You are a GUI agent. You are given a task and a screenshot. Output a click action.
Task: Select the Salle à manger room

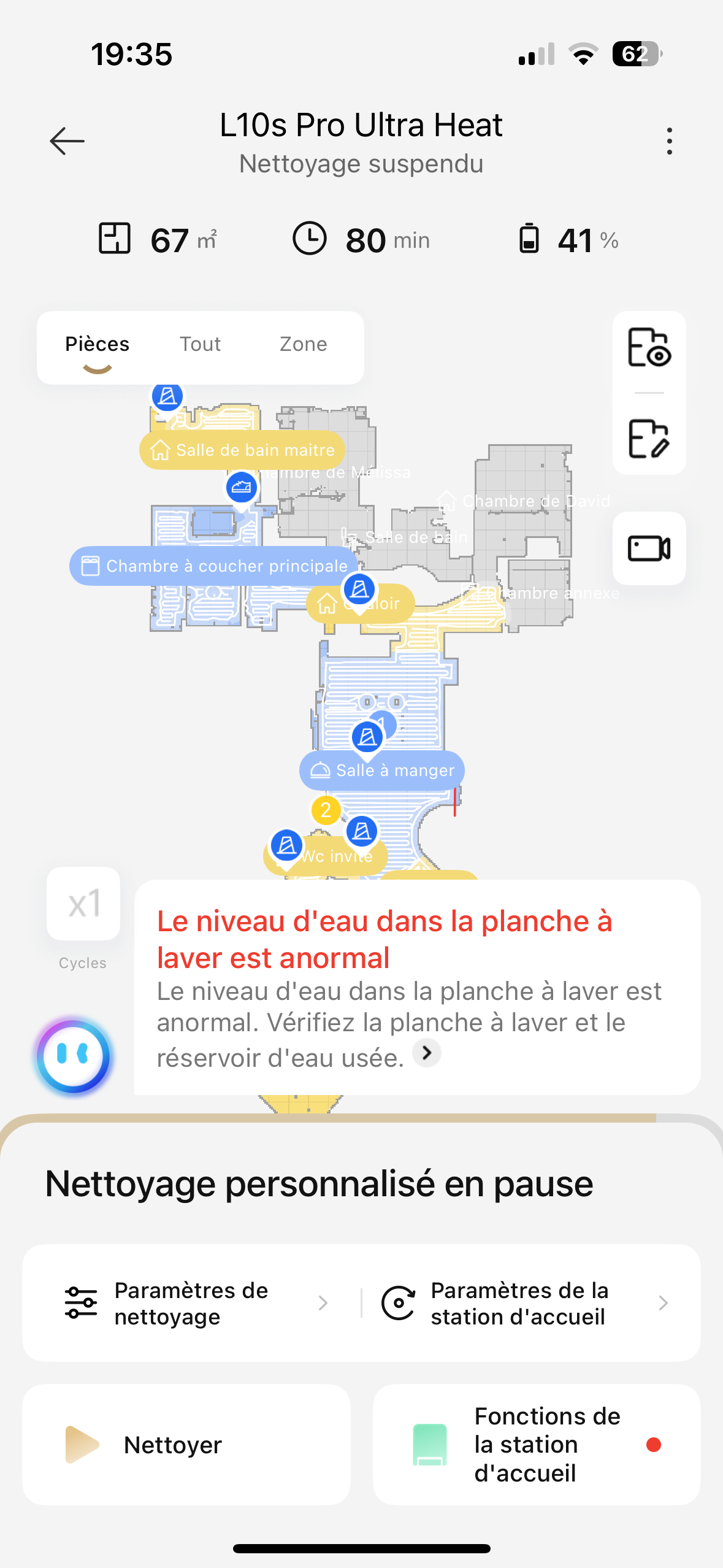[381, 771]
